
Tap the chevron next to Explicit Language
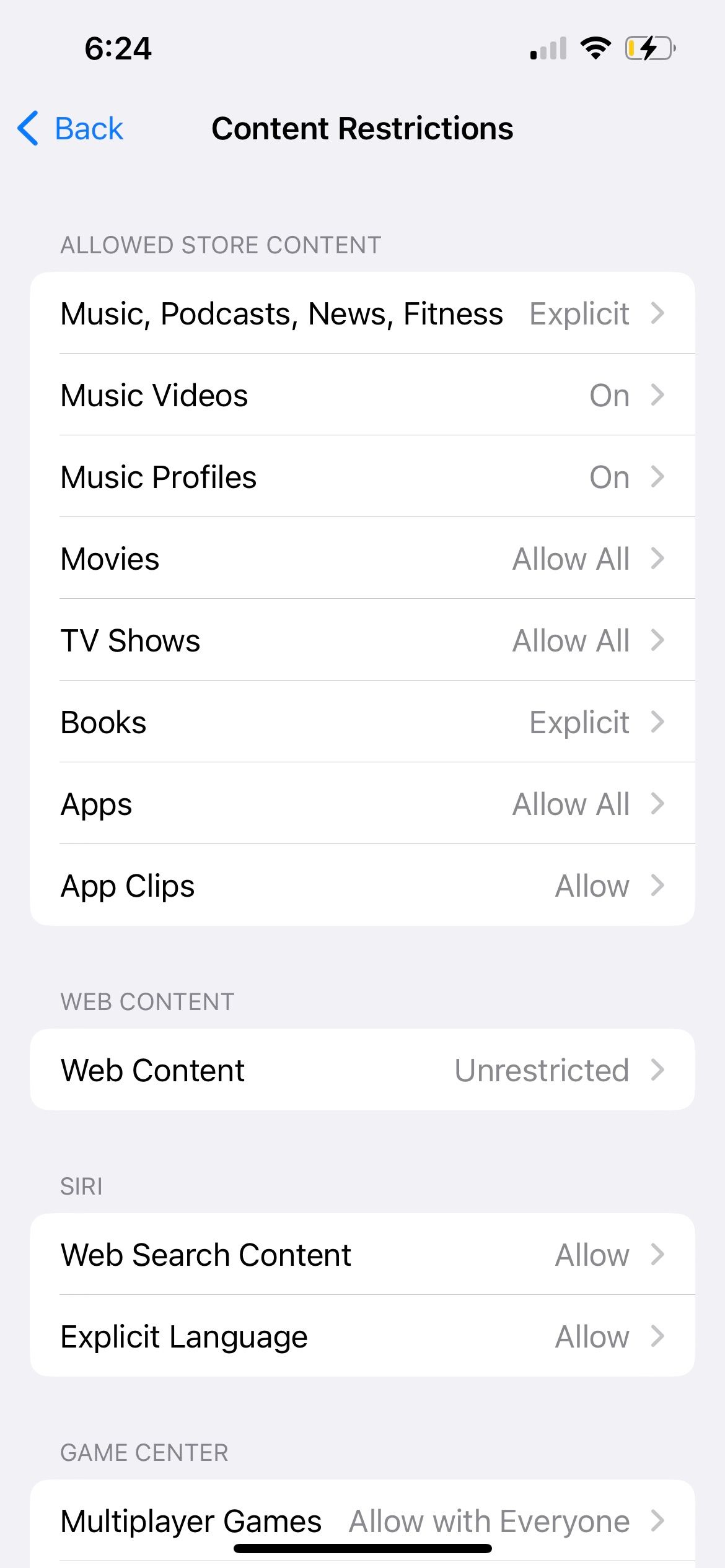(657, 1336)
